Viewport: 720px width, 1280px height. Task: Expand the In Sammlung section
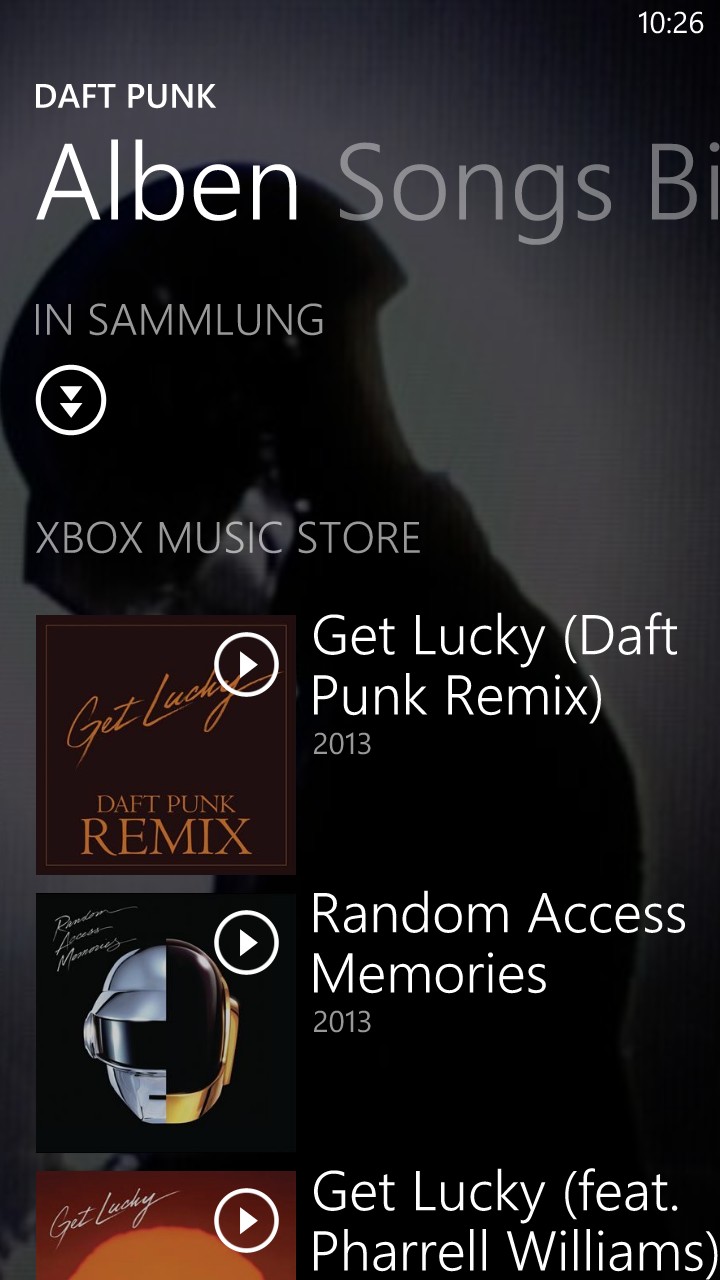click(x=71, y=400)
